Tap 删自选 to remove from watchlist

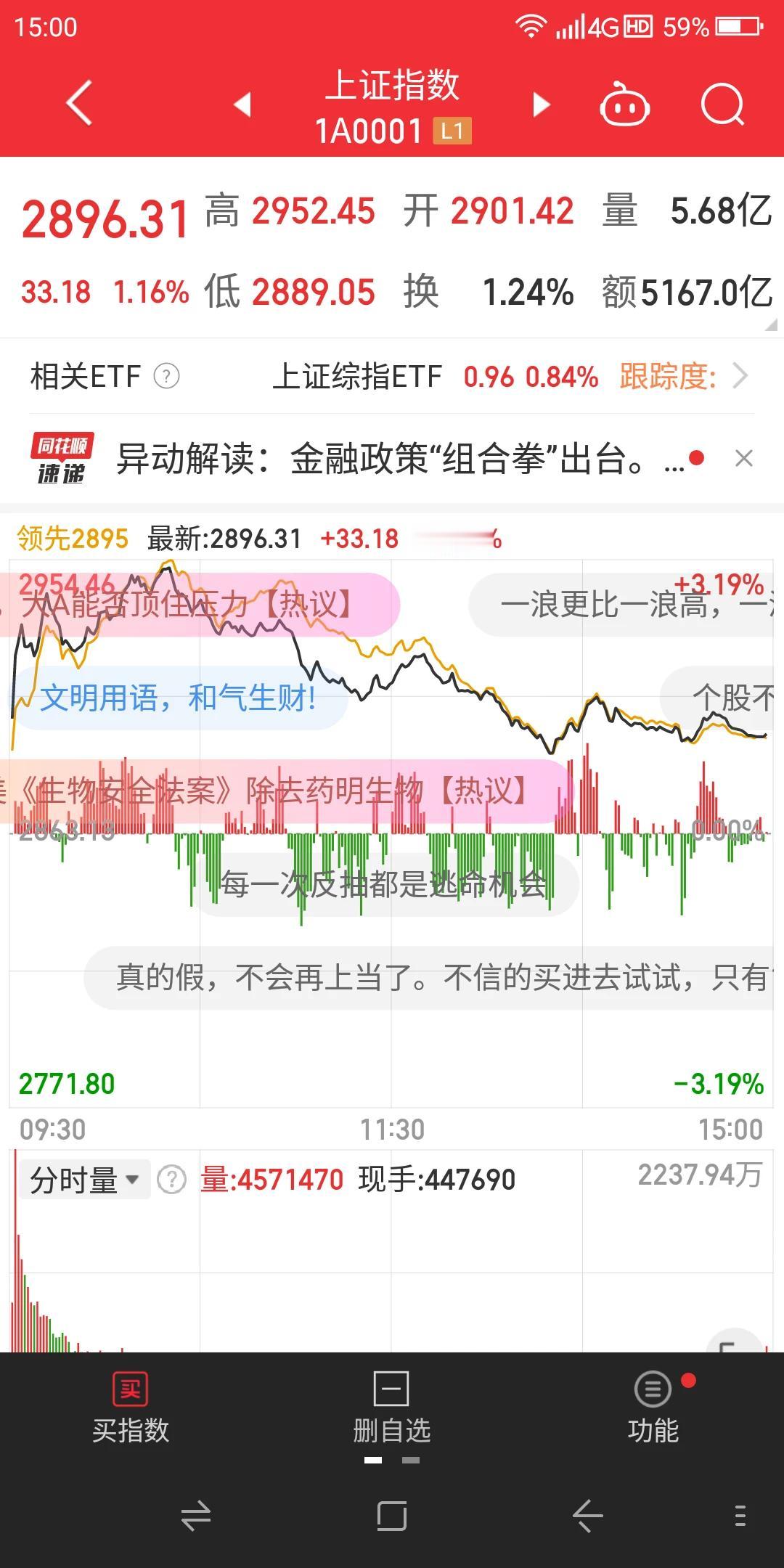click(392, 1408)
